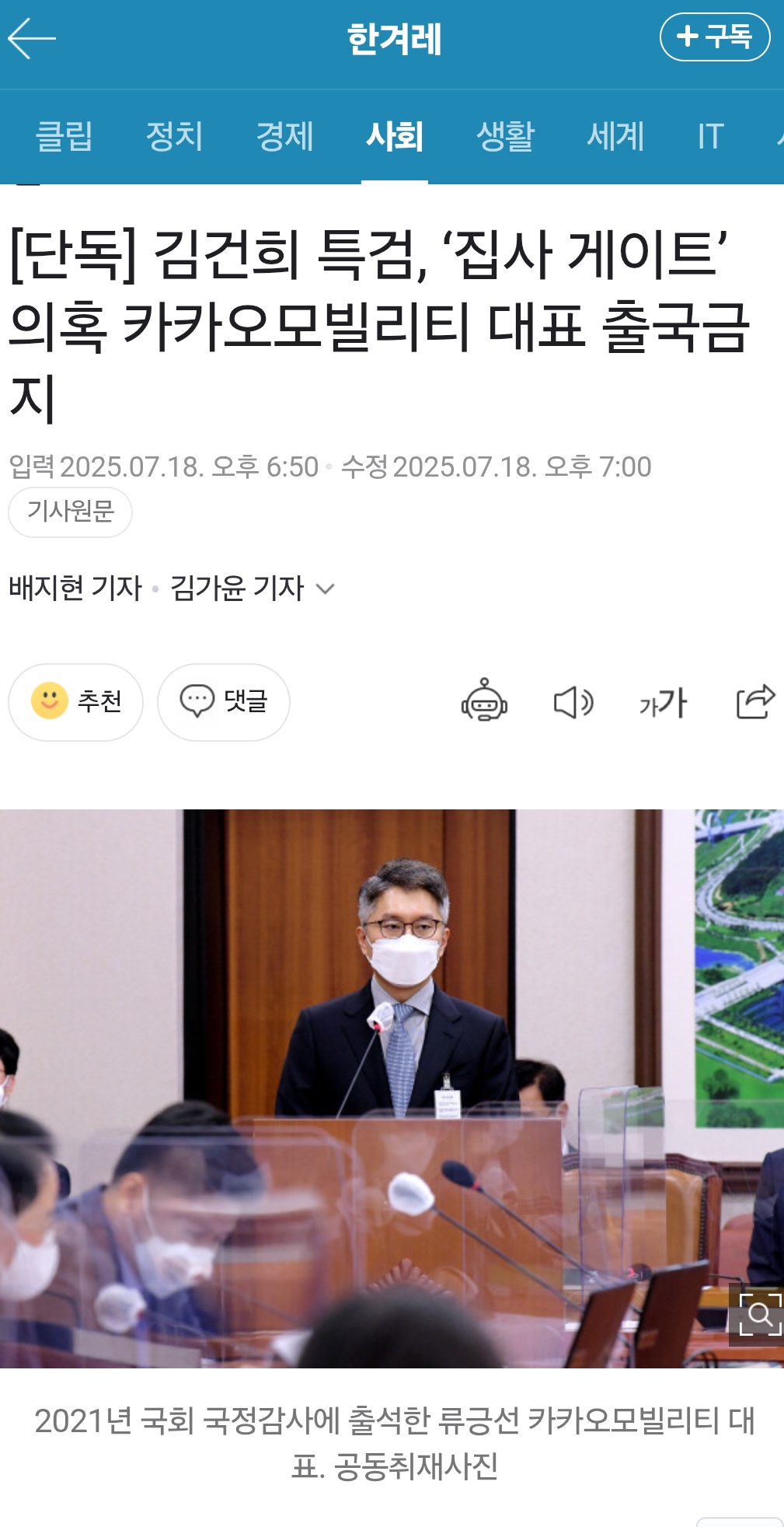Switch to the 생활 tab
The width and height of the screenshot is (784, 1527).
click(505, 137)
